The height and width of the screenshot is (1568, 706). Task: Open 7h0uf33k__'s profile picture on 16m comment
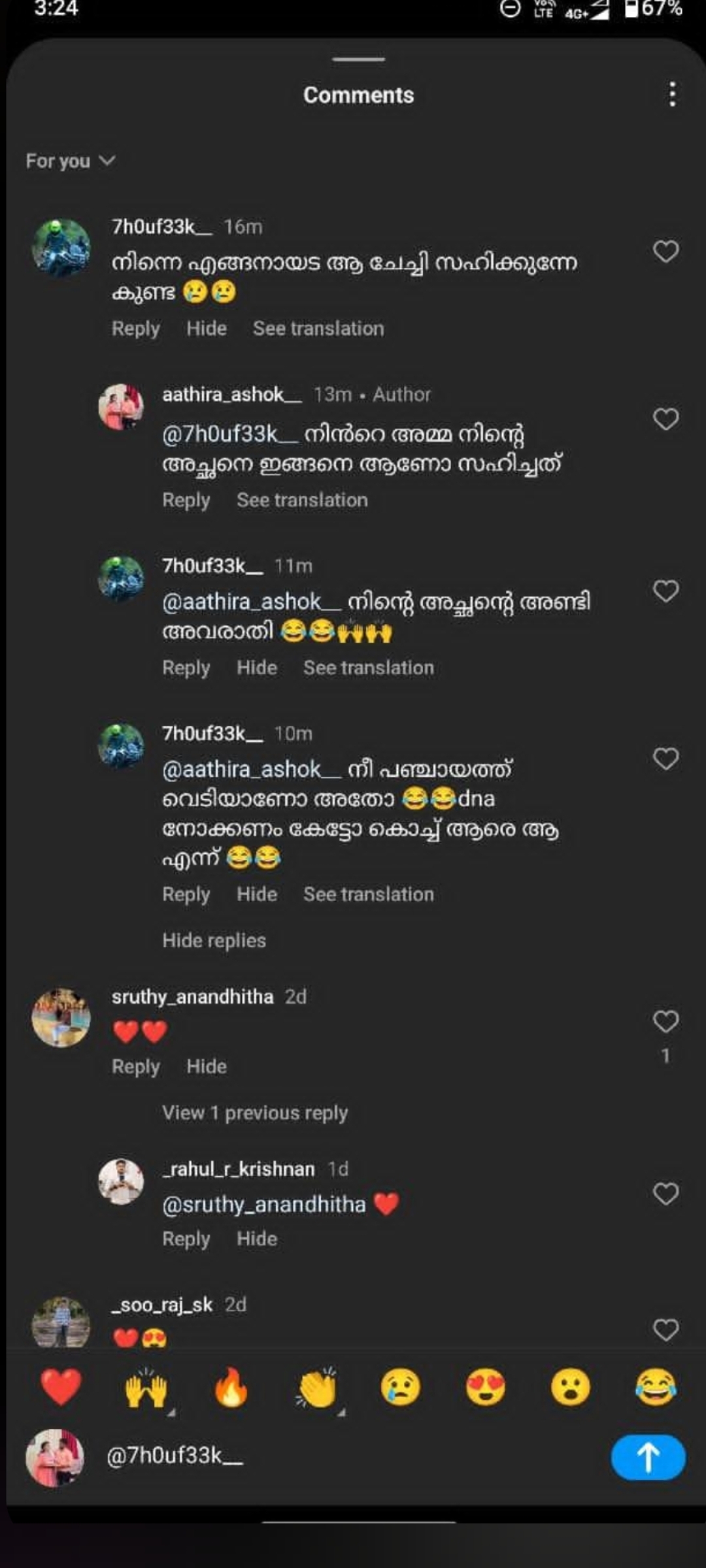[x=61, y=249]
